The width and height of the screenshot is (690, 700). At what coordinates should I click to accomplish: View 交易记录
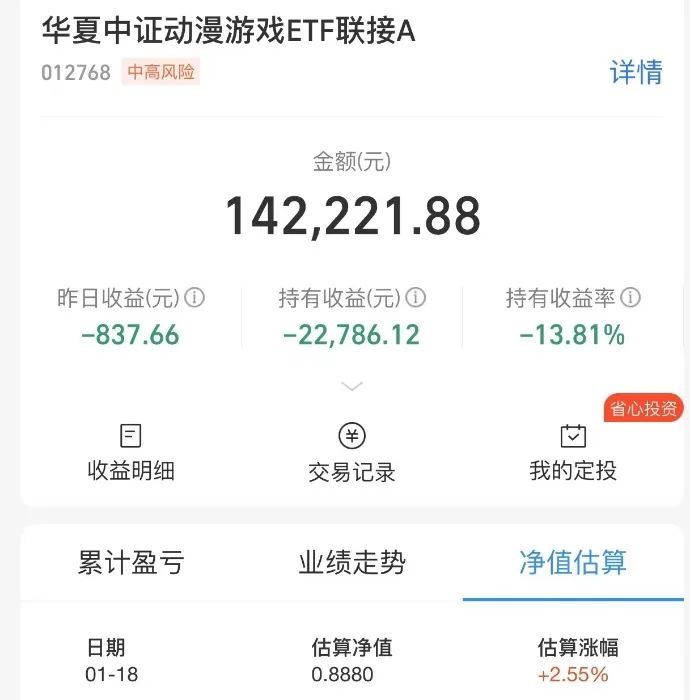click(352, 452)
